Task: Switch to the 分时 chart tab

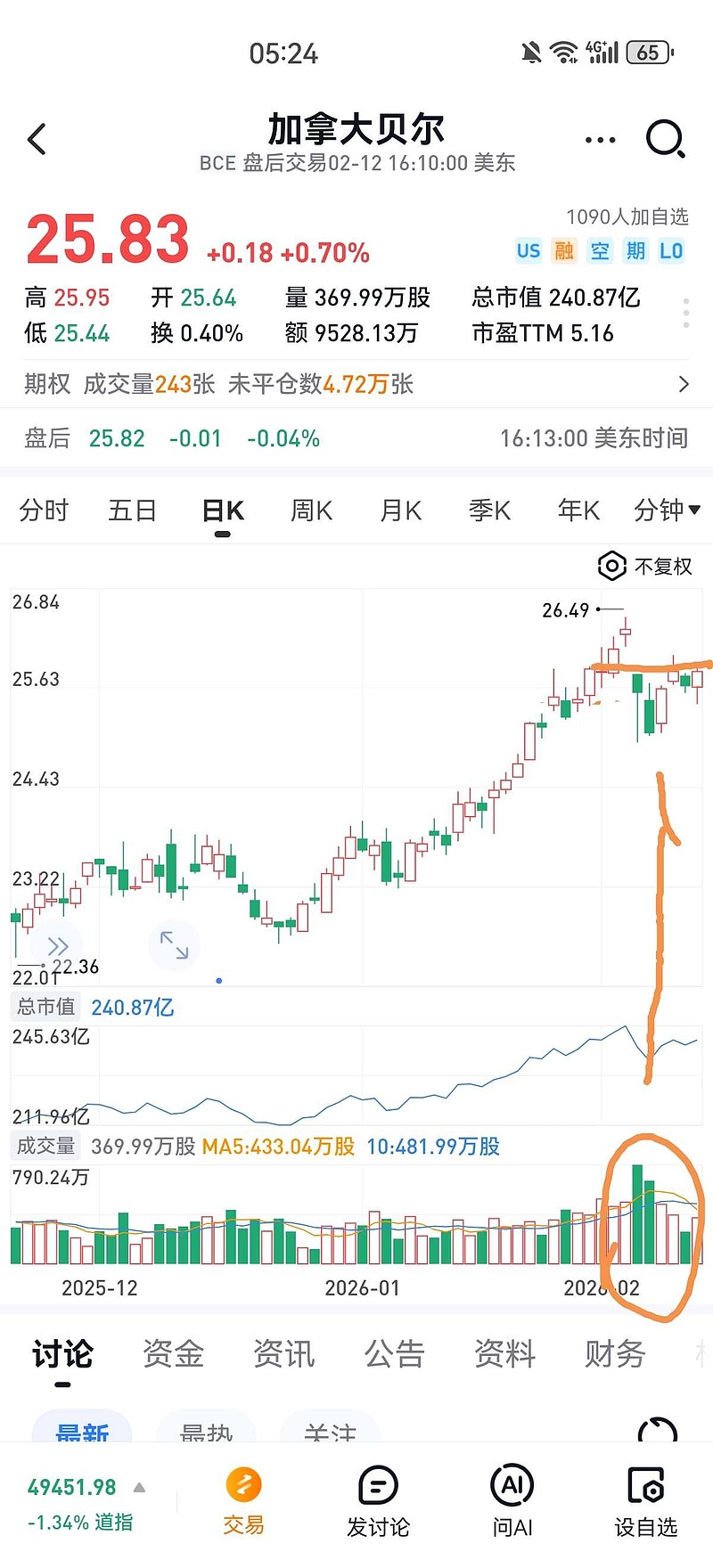Action: (x=44, y=510)
